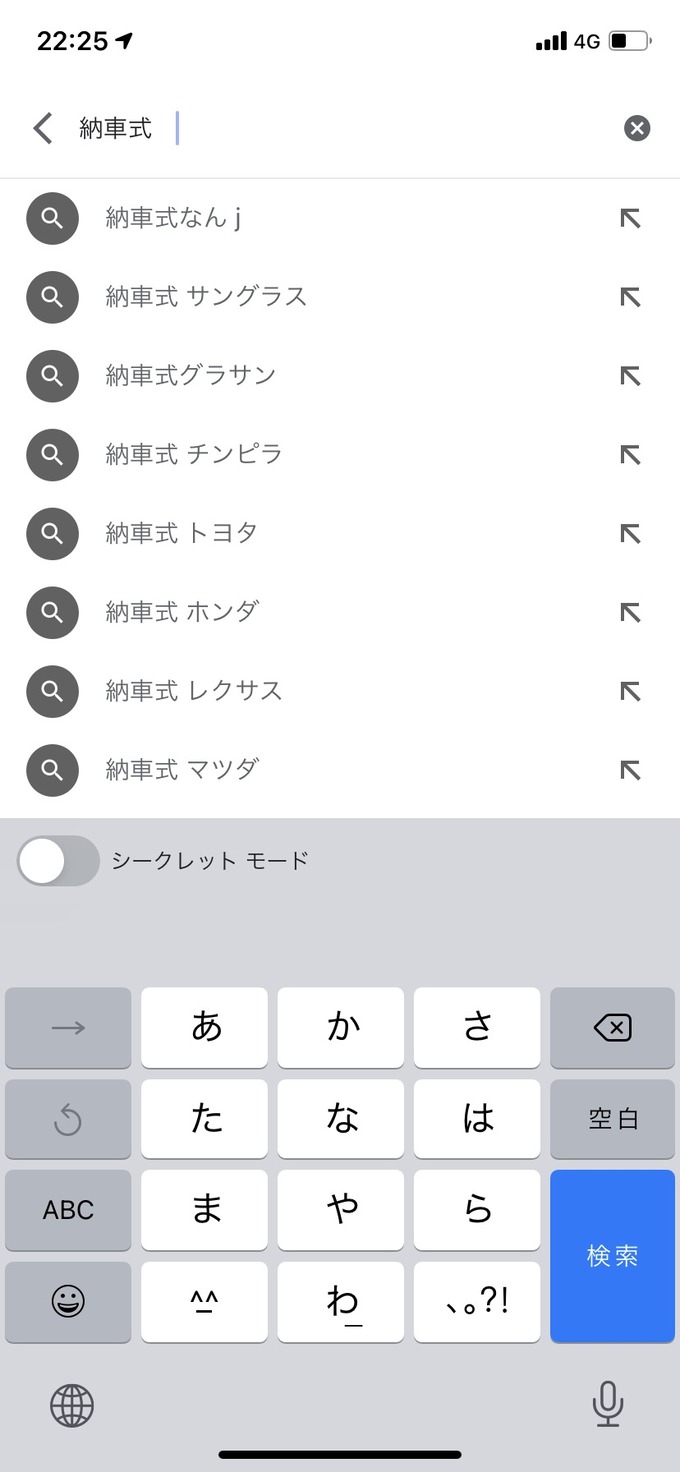Fill query using arrow beside 納車式 マツダ
680x1472 pixels.
click(630, 770)
